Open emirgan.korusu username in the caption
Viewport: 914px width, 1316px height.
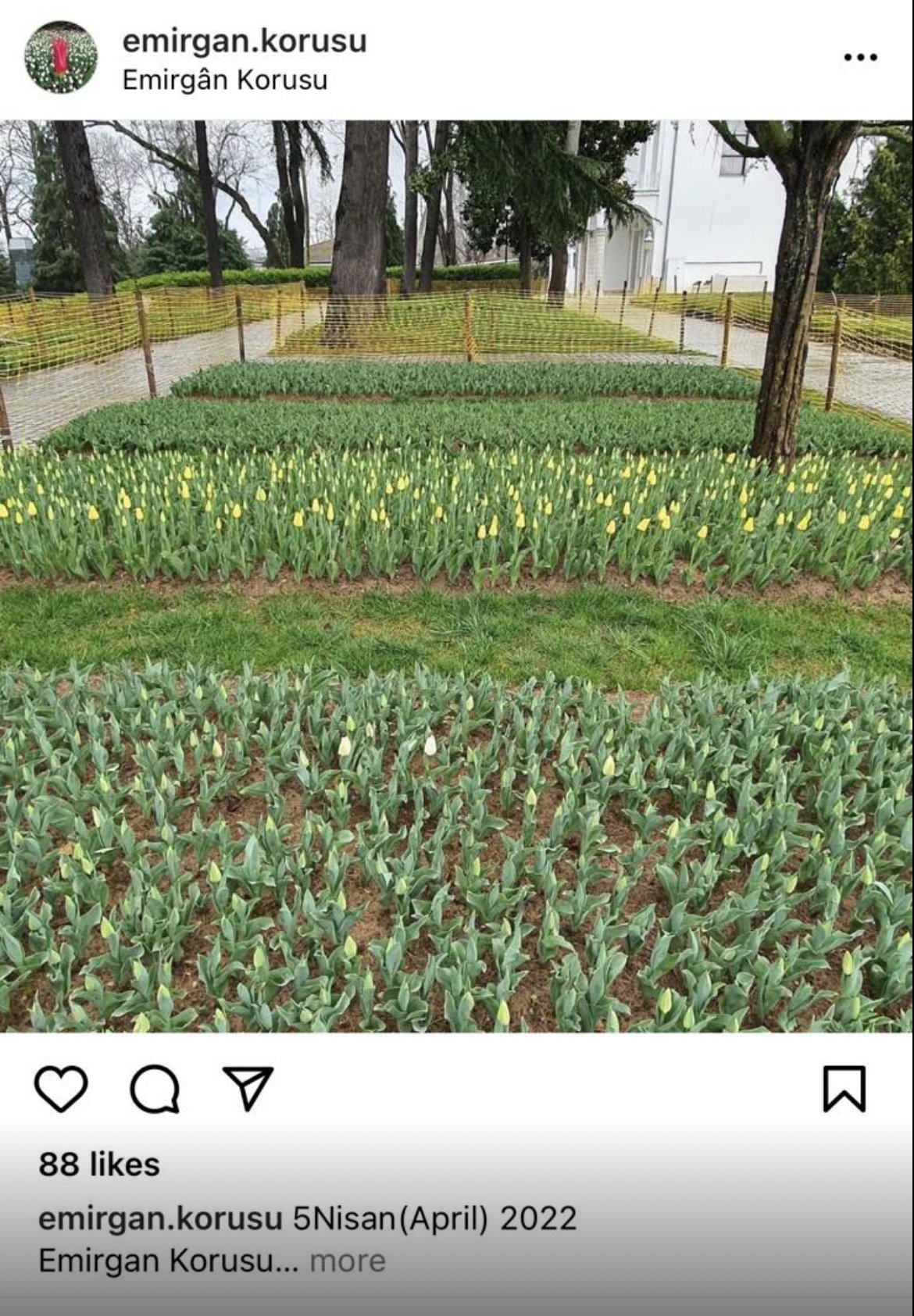tap(159, 1218)
